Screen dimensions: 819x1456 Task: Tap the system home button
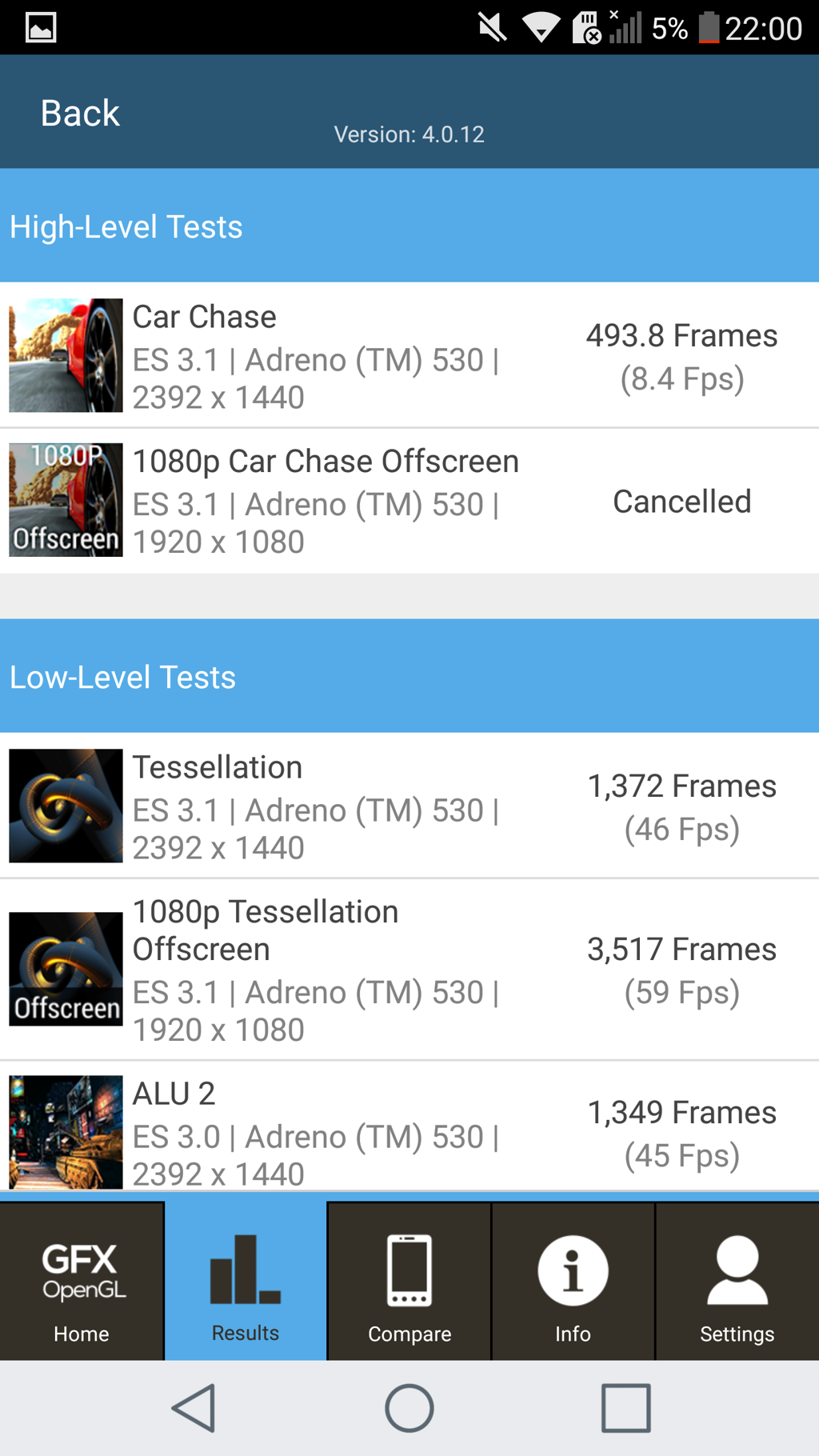coord(409,1408)
